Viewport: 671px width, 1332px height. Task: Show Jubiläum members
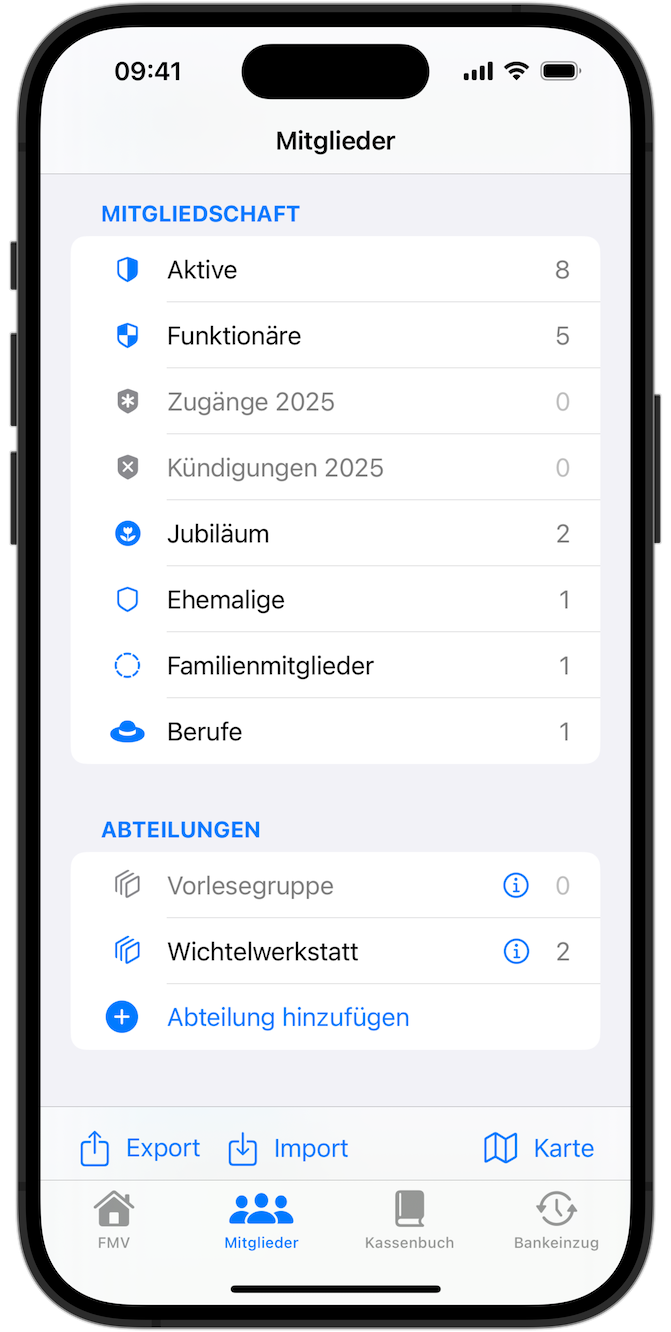coord(335,534)
